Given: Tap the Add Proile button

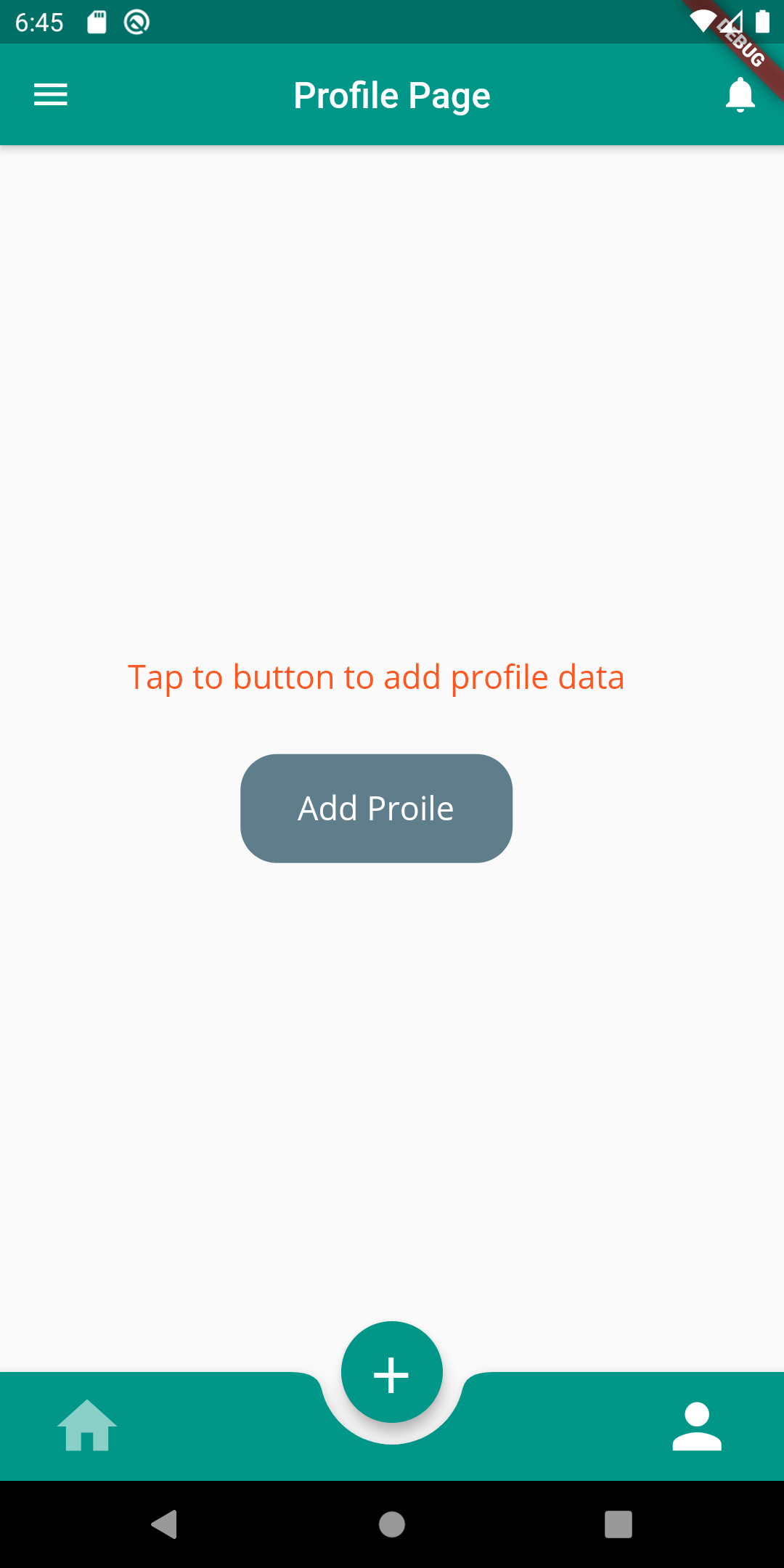Looking at the screenshot, I should click(x=376, y=808).
